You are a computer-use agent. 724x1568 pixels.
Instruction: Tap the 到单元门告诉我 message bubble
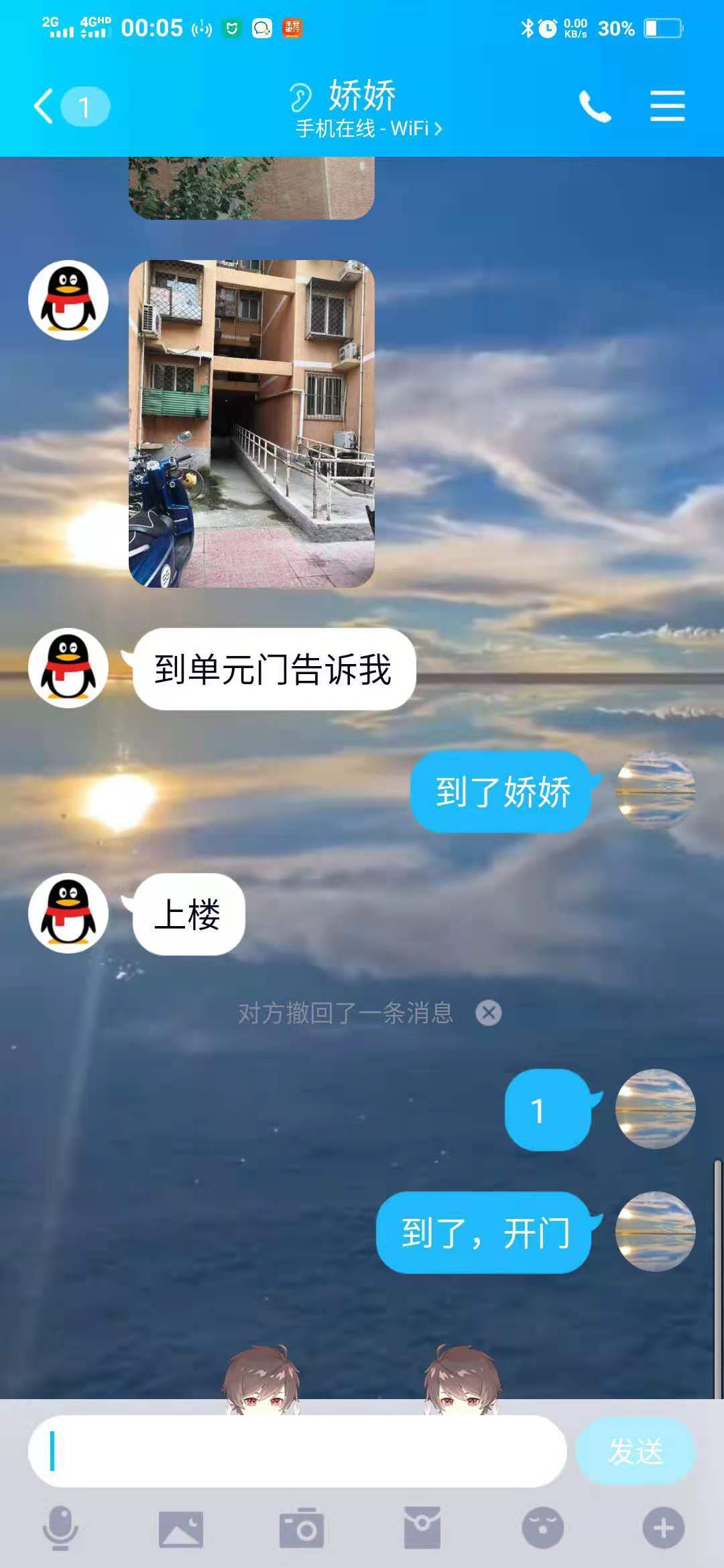(275, 668)
